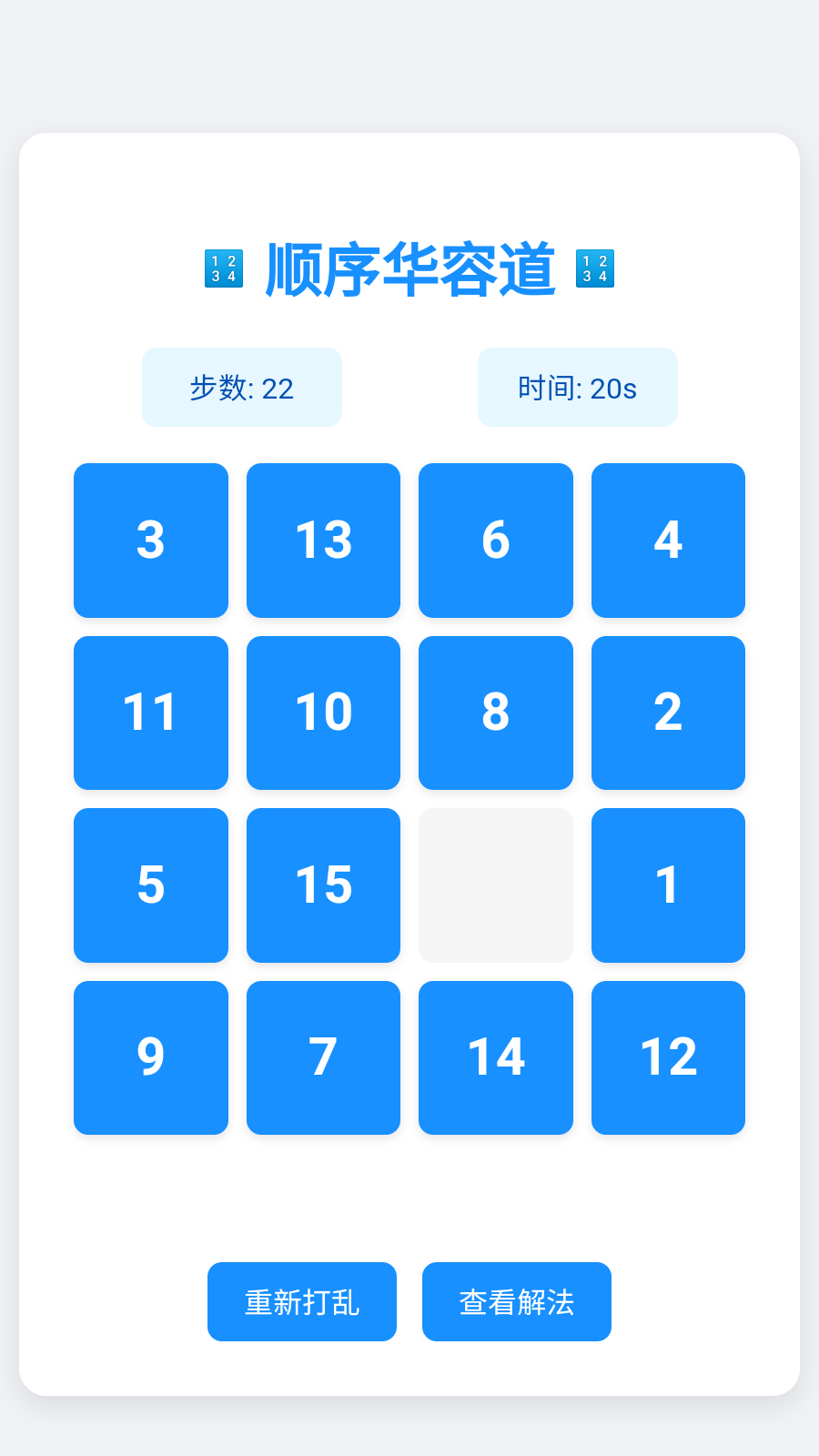Tap puzzle tile number 3
Screen dimensions: 819x1456
(x=151, y=541)
